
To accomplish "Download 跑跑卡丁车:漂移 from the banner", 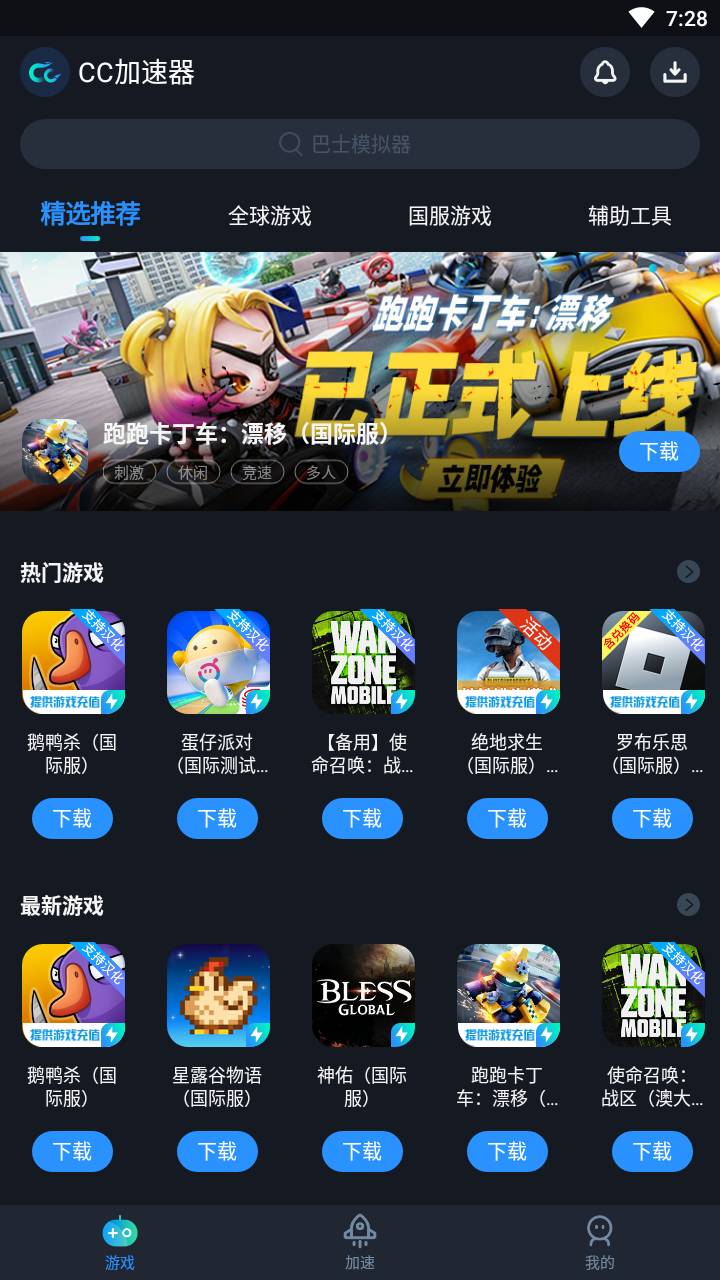I will pyautogui.click(x=659, y=452).
